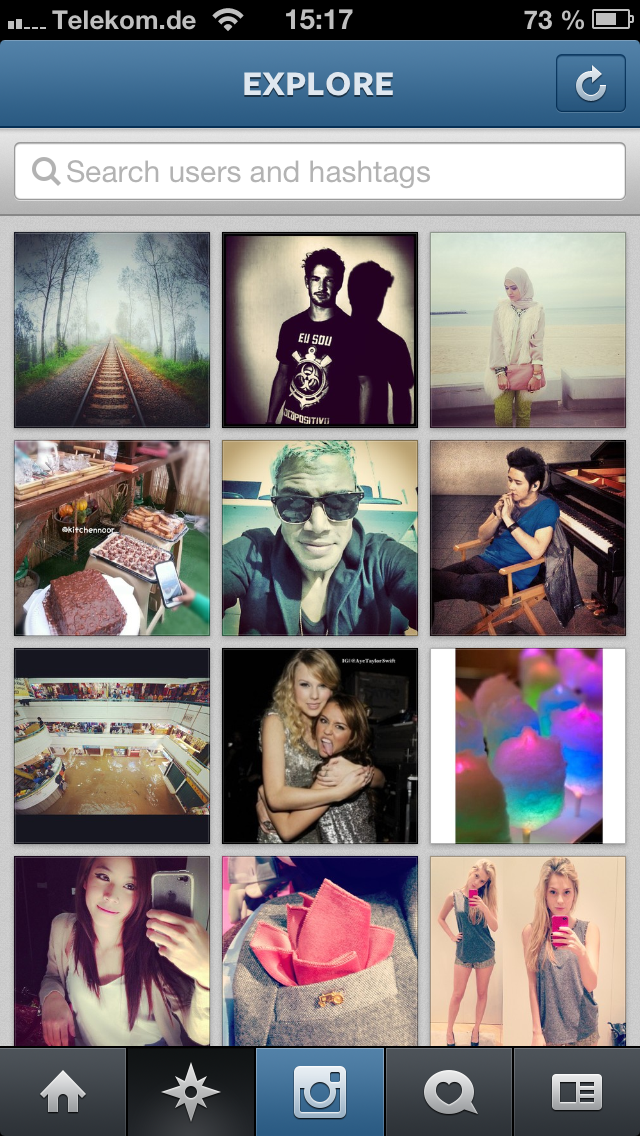This screenshot has height=1136, width=640.
Task: Open the camera tab
Action: [x=320, y=1092]
